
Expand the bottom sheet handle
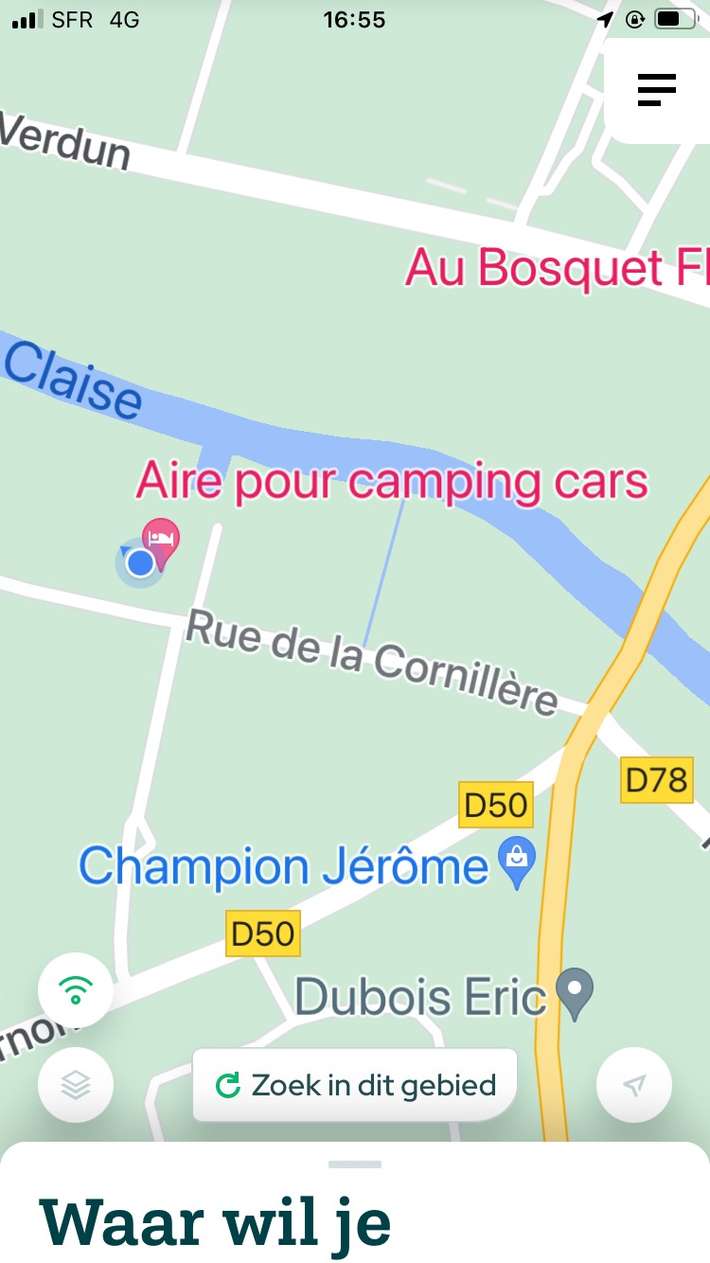click(355, 1164)
